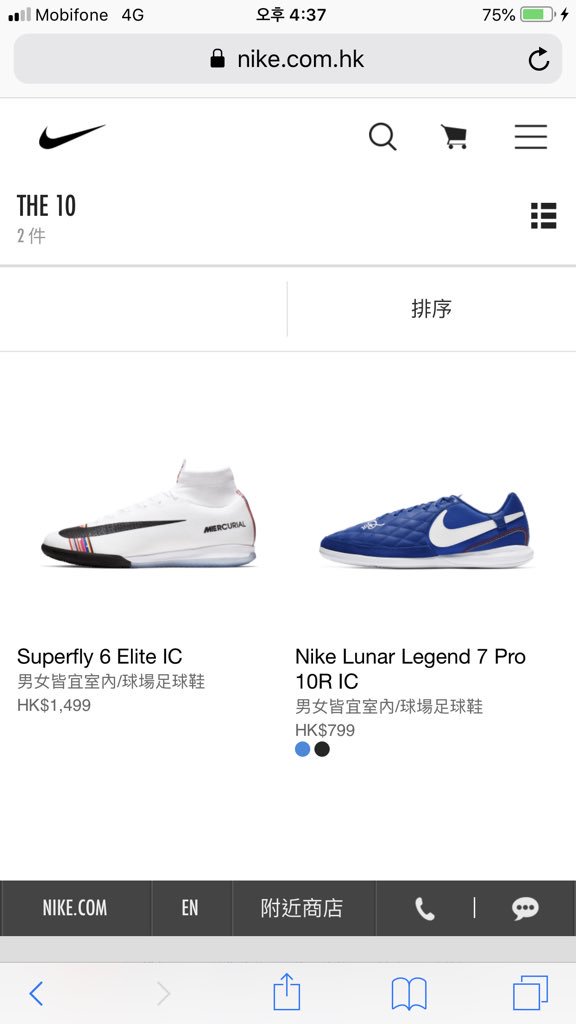576x1024 pixels.
Task: Open the hamburger menu
Action: [530, 137]
